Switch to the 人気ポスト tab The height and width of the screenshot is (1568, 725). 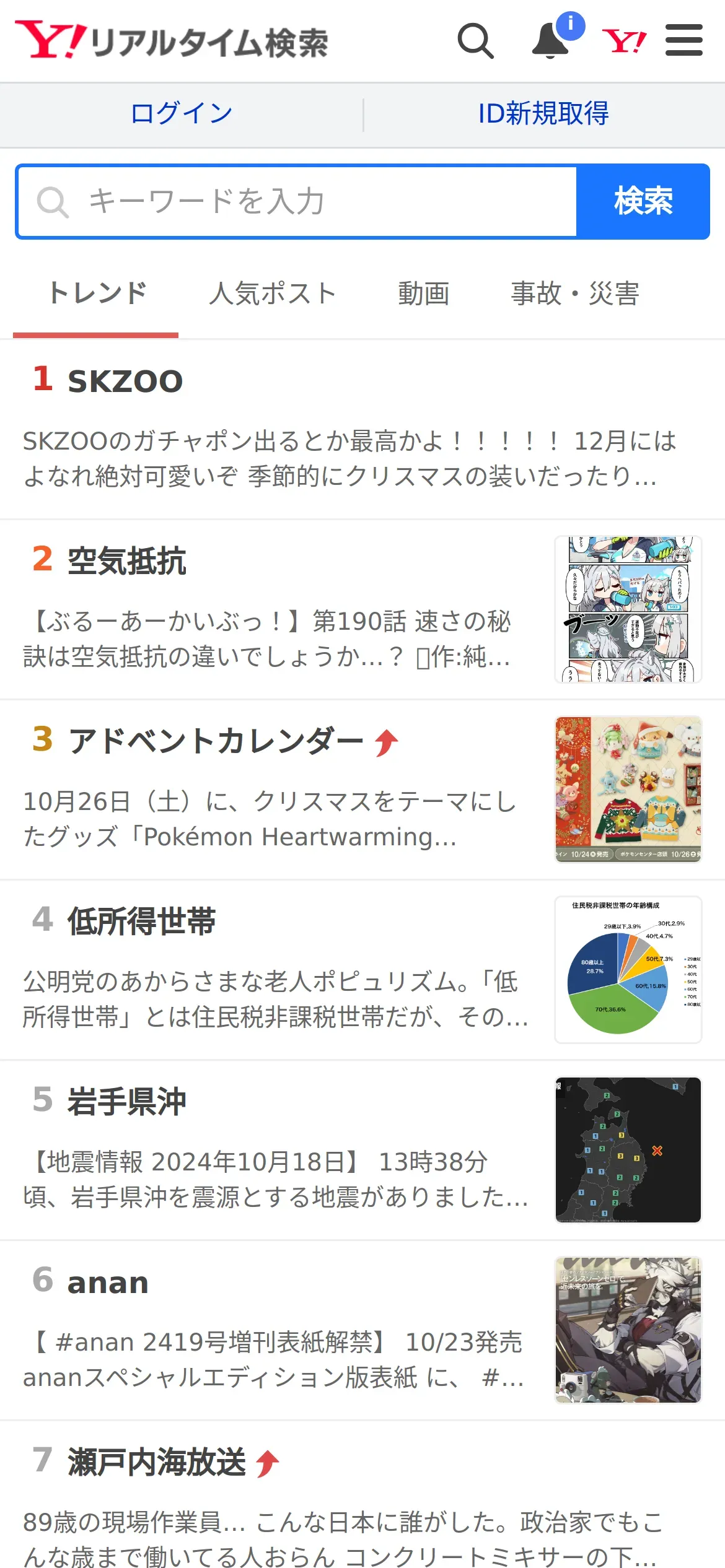[x=273, y=294]
